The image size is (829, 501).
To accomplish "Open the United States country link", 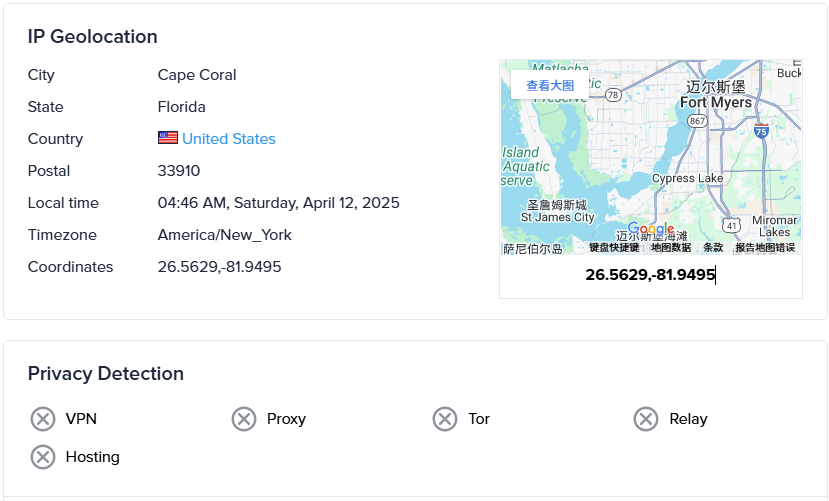I will click(x=228, y=139).
